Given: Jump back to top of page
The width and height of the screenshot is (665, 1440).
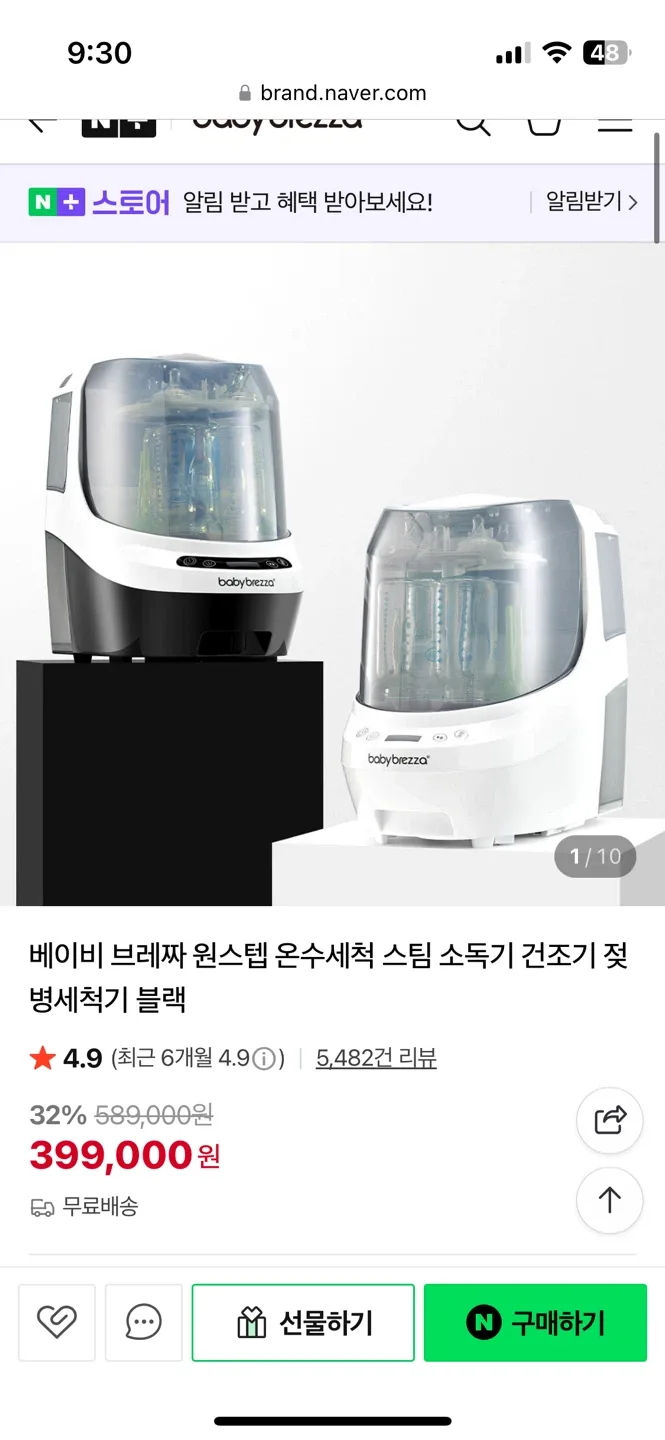Looking at the screenshot, I should (609, 1200).
